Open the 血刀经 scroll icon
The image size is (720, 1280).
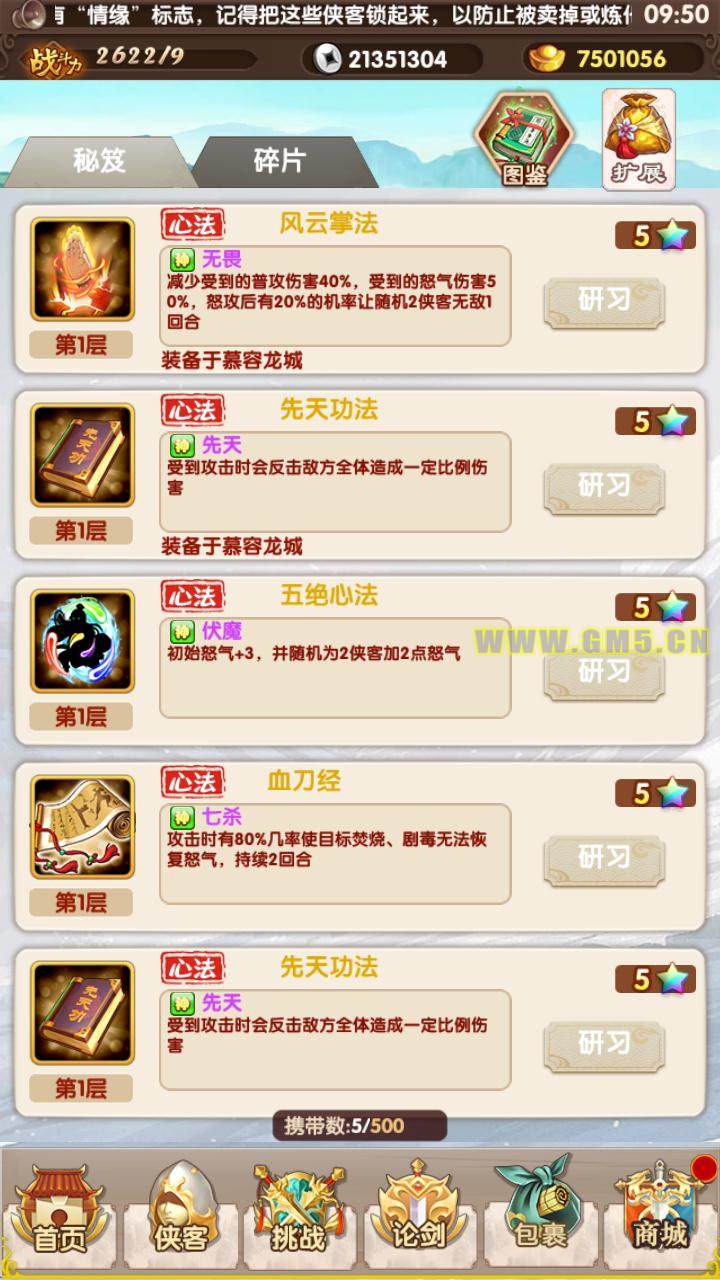coord(82,828)
